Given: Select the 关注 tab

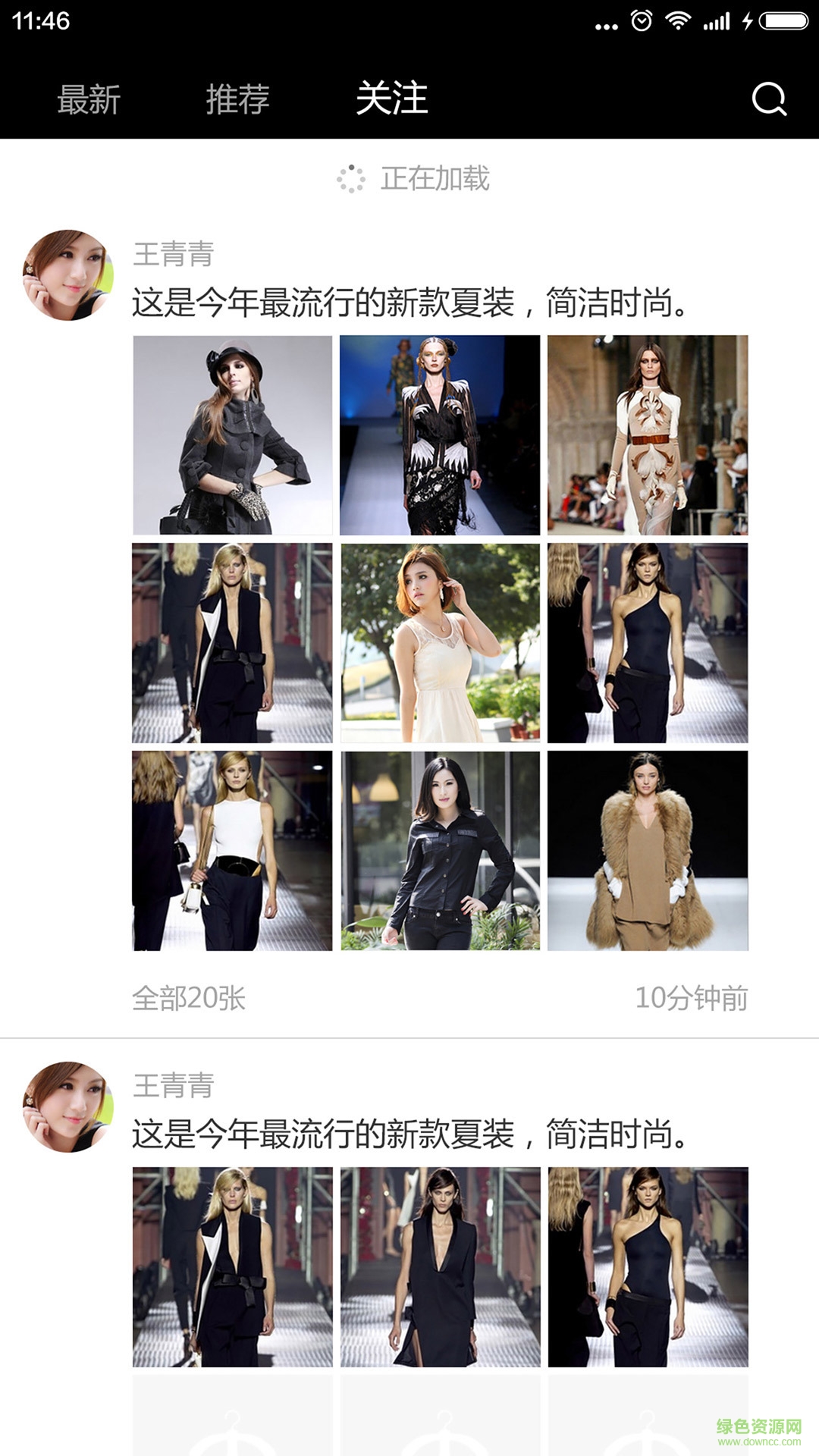Looking at the screenshot, I should (x=391, y=99).
